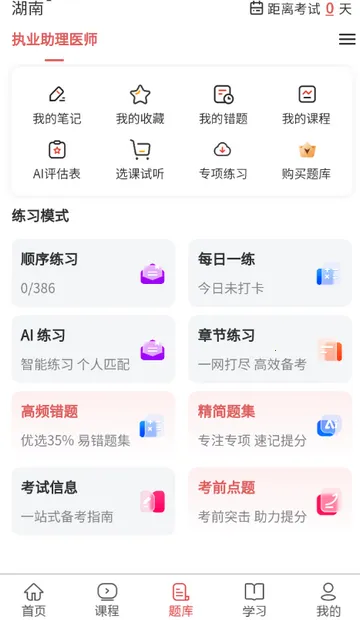Open 高频错题 card
360x620 pixels.
pyautogui.click(x=93, y=425)
